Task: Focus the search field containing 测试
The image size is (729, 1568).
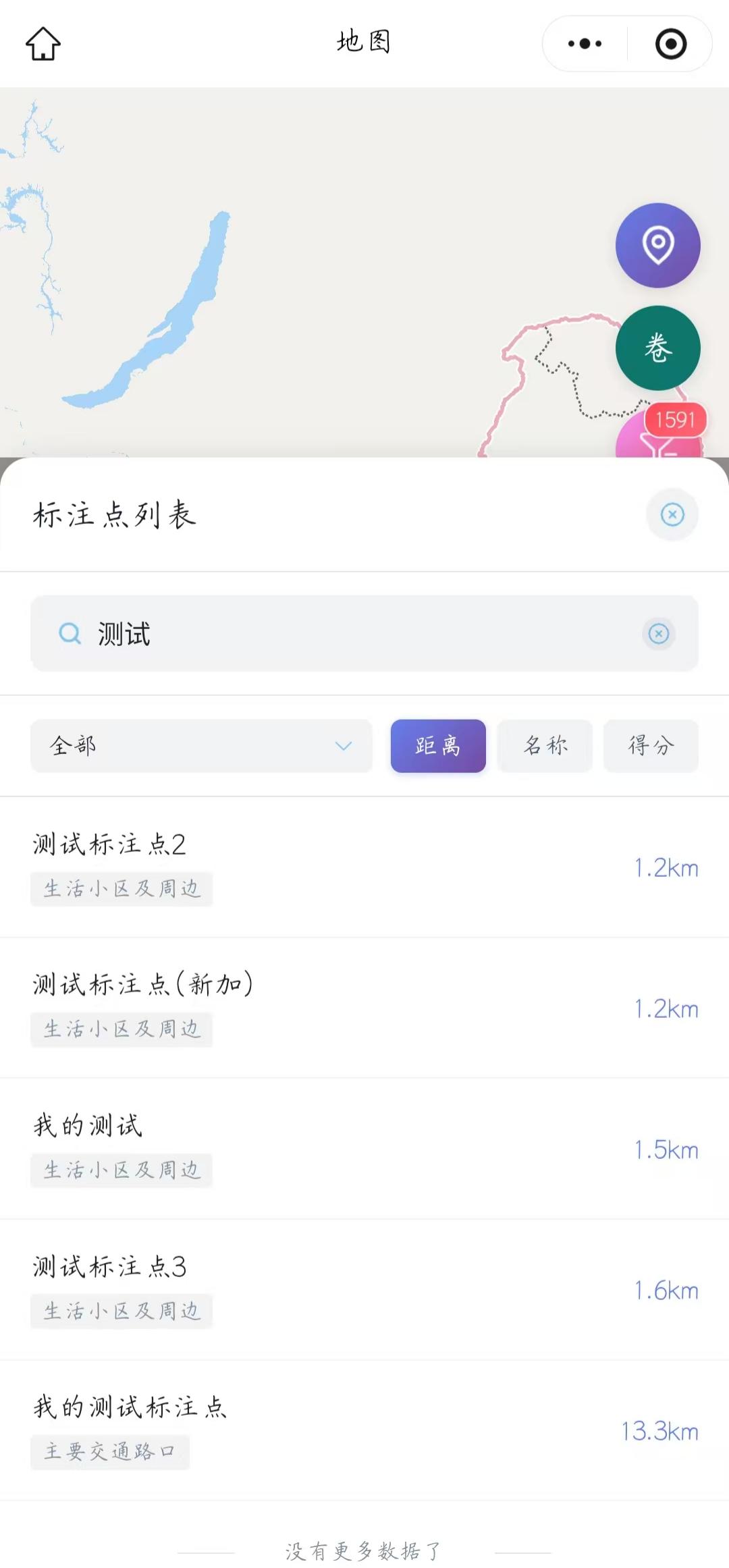Action: pyautogui.click(x=351, y=634)
